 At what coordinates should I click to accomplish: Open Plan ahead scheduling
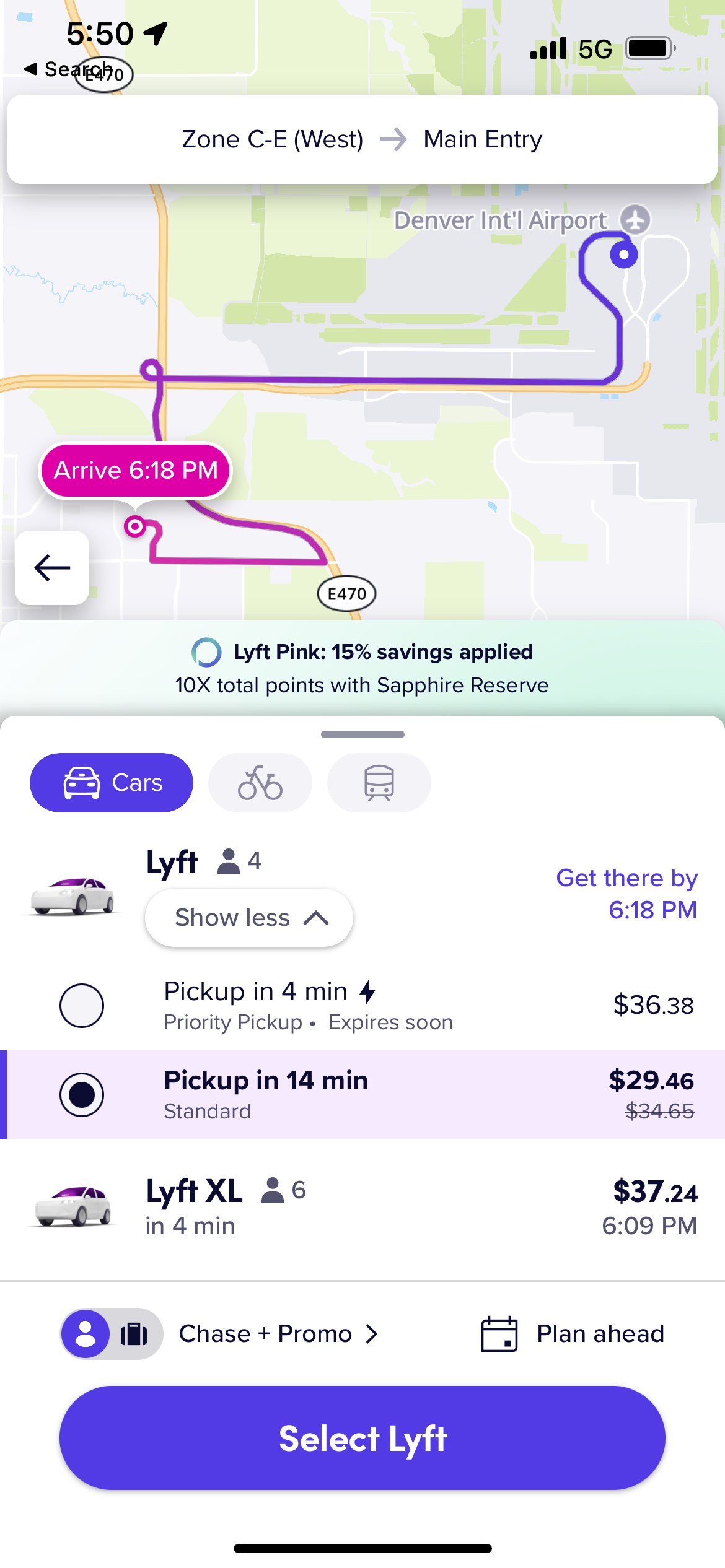573,1333
